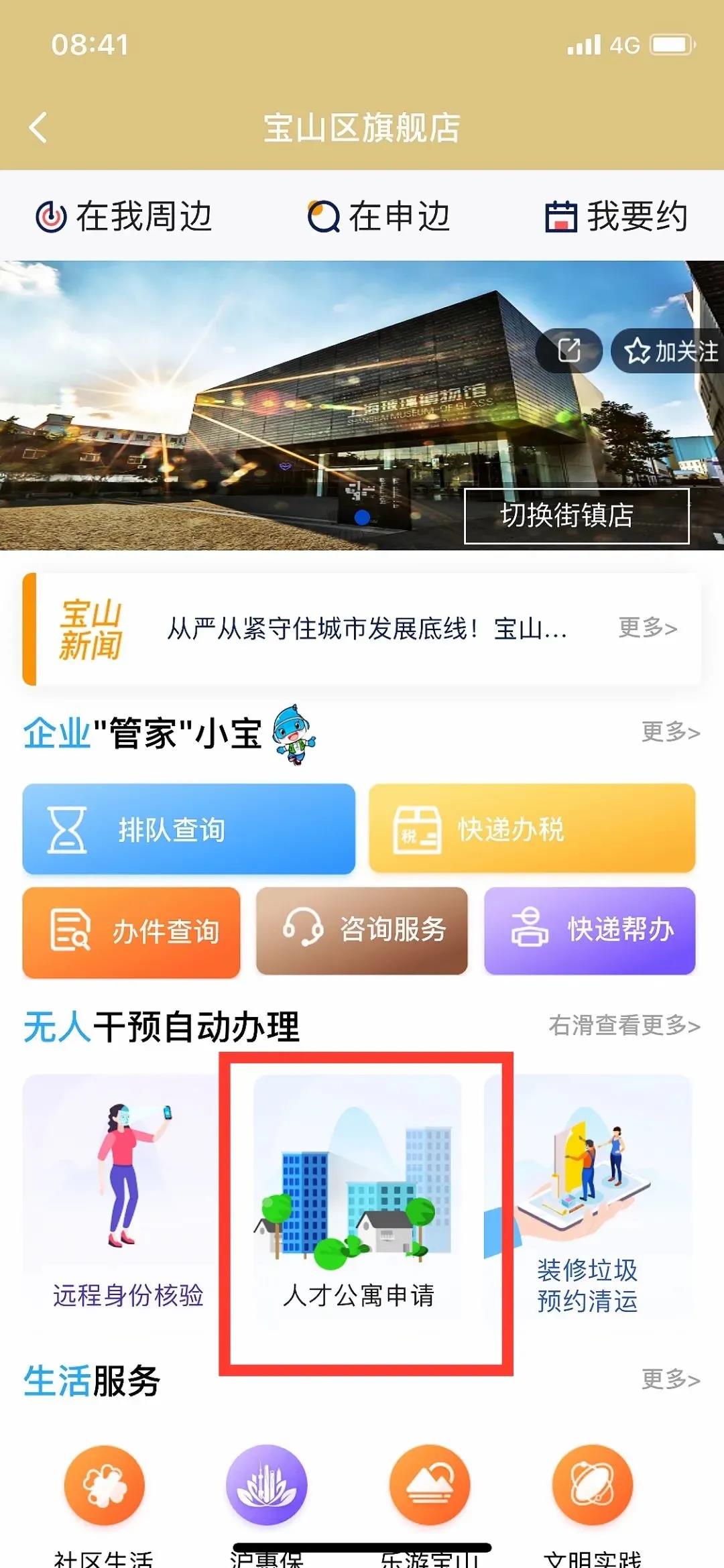This screenshot has width=724, height=1568.
Task: Open 我要约 appointment booking
Action: pos(616,217)
